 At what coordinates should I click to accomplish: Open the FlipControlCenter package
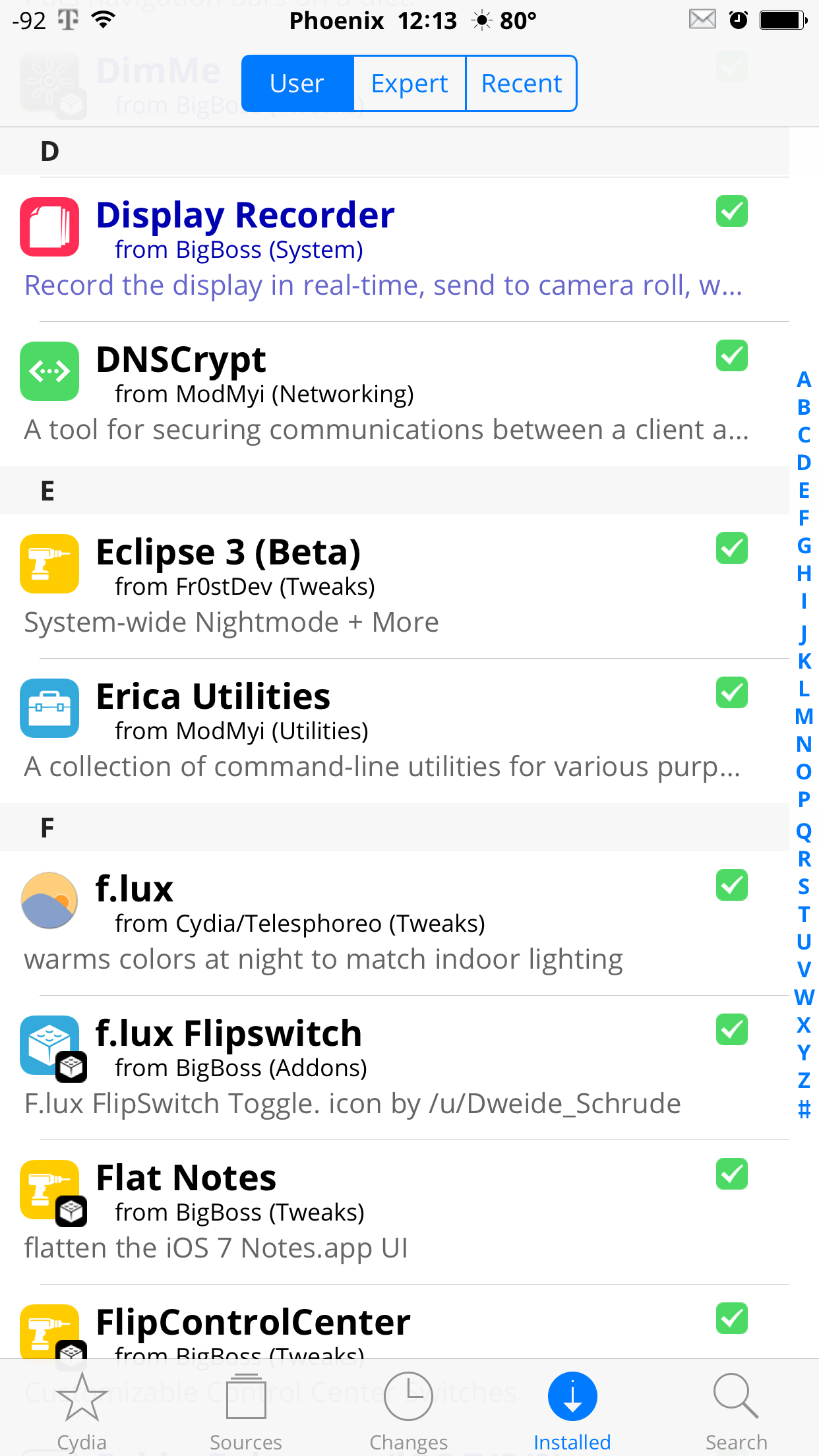pyautogui.click(x=394, y=1322)
